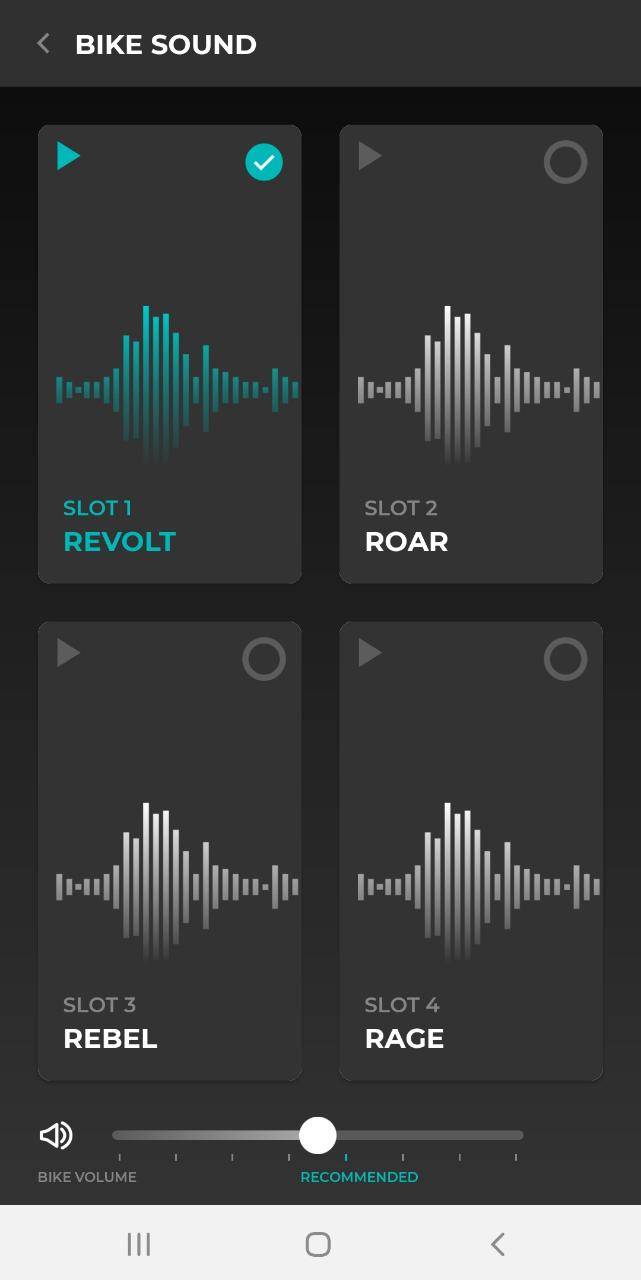Go back from Bike Sound screen
The height and width of the screenshot is (1280, 641).
(x=43, y=44)
